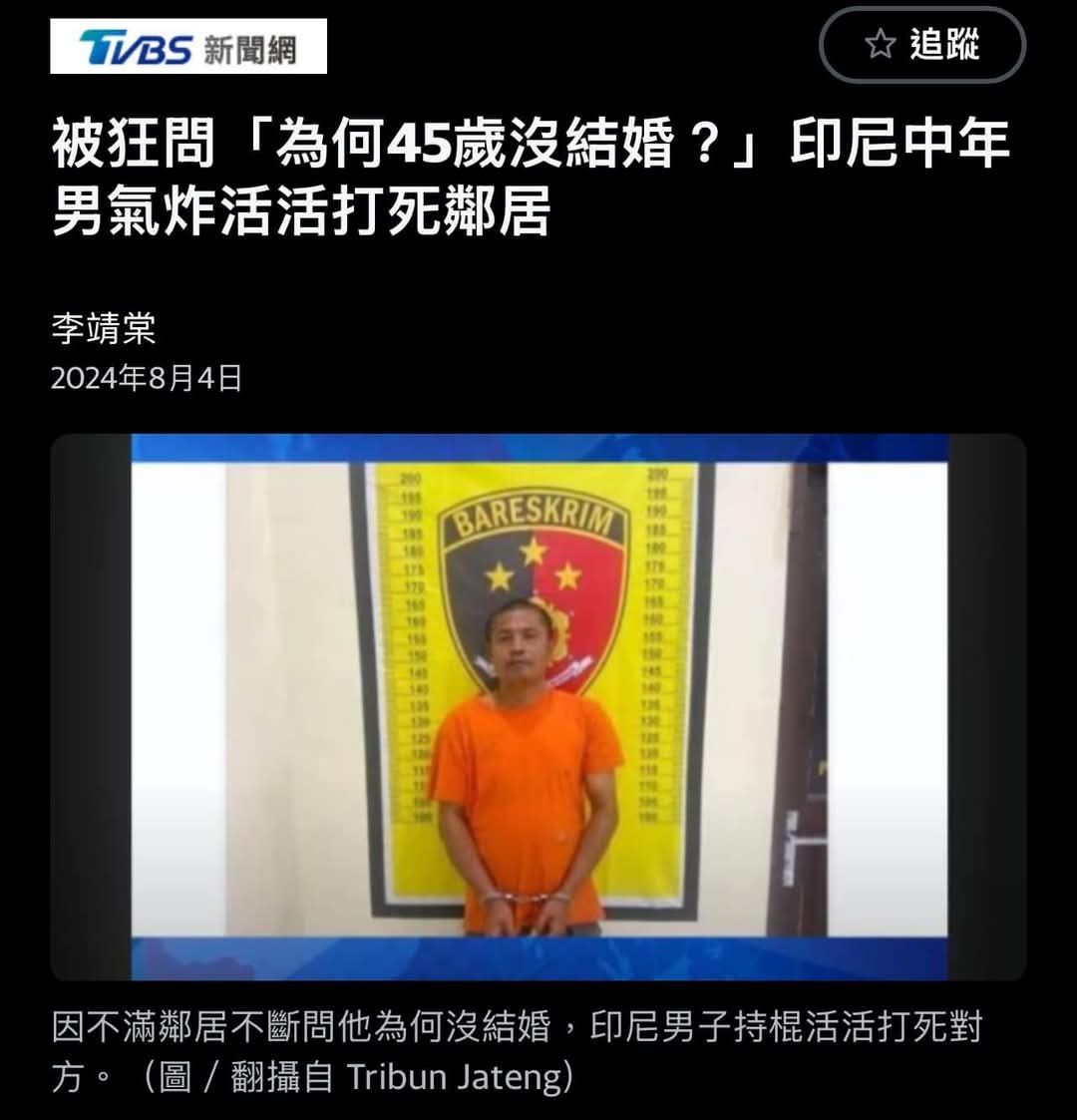The width and height of the screenshot is (1077, 1120).
Task: Follow TVBS with the 追蹤 button
Action: click(x=921, y=45)
